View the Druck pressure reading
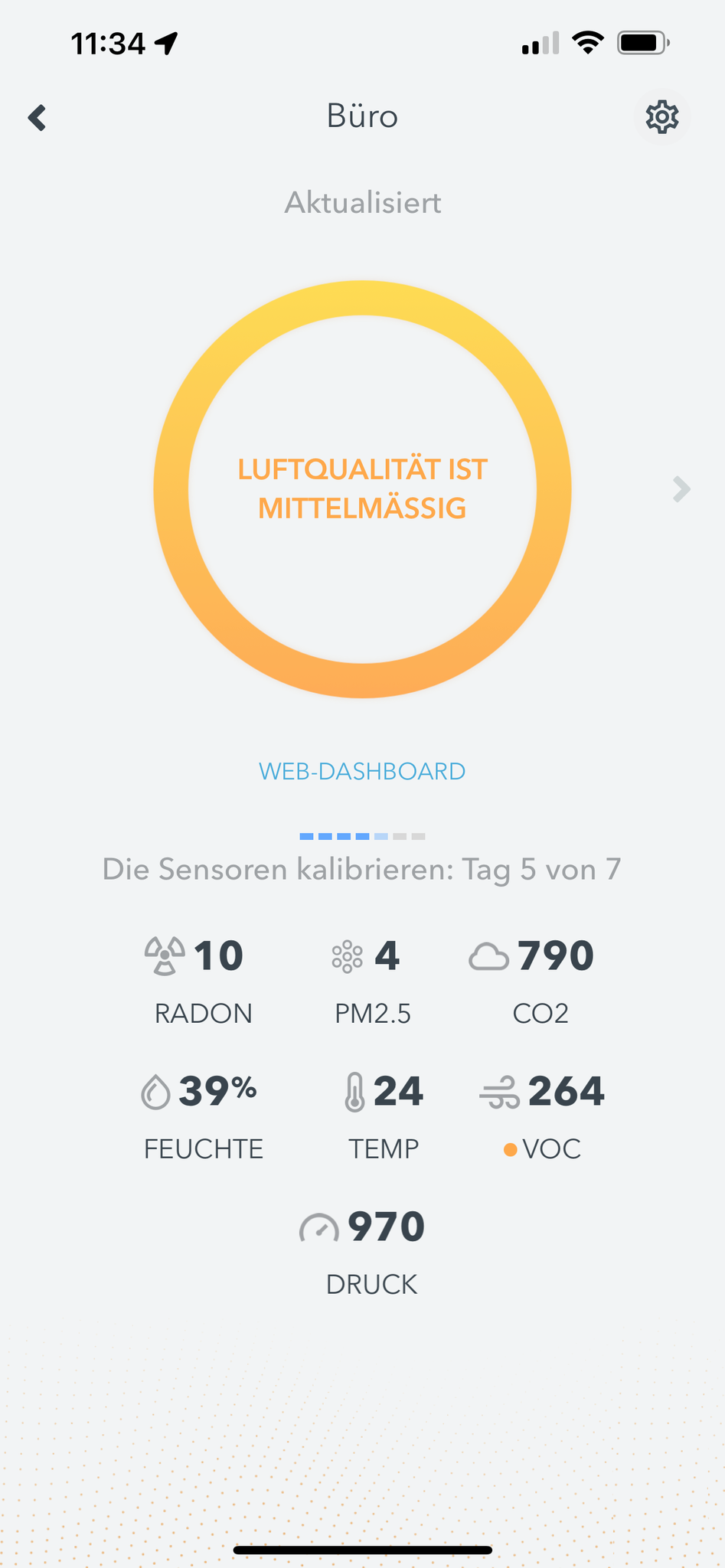 tap(371, 1251)
